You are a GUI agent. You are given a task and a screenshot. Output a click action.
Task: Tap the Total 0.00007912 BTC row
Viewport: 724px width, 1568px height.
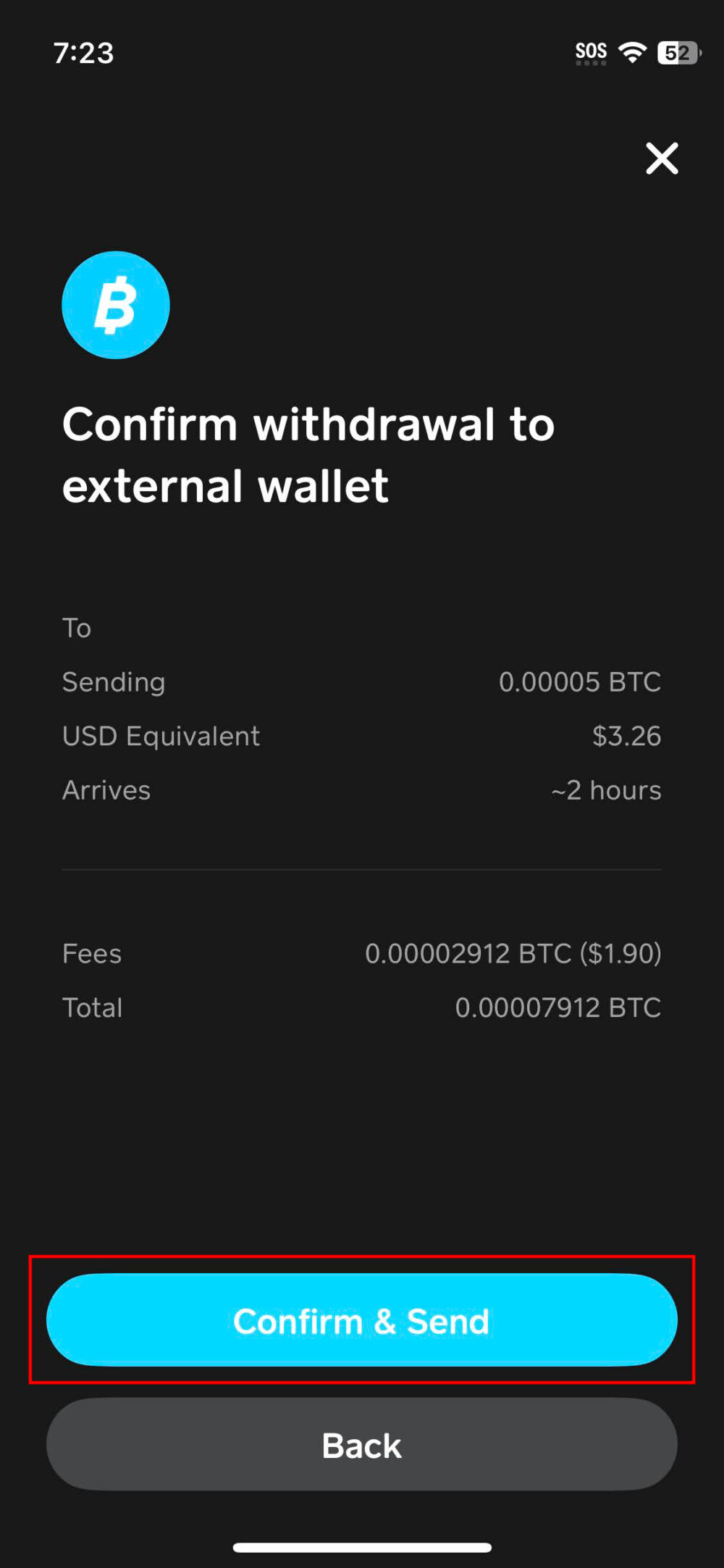click(362, 1007)
